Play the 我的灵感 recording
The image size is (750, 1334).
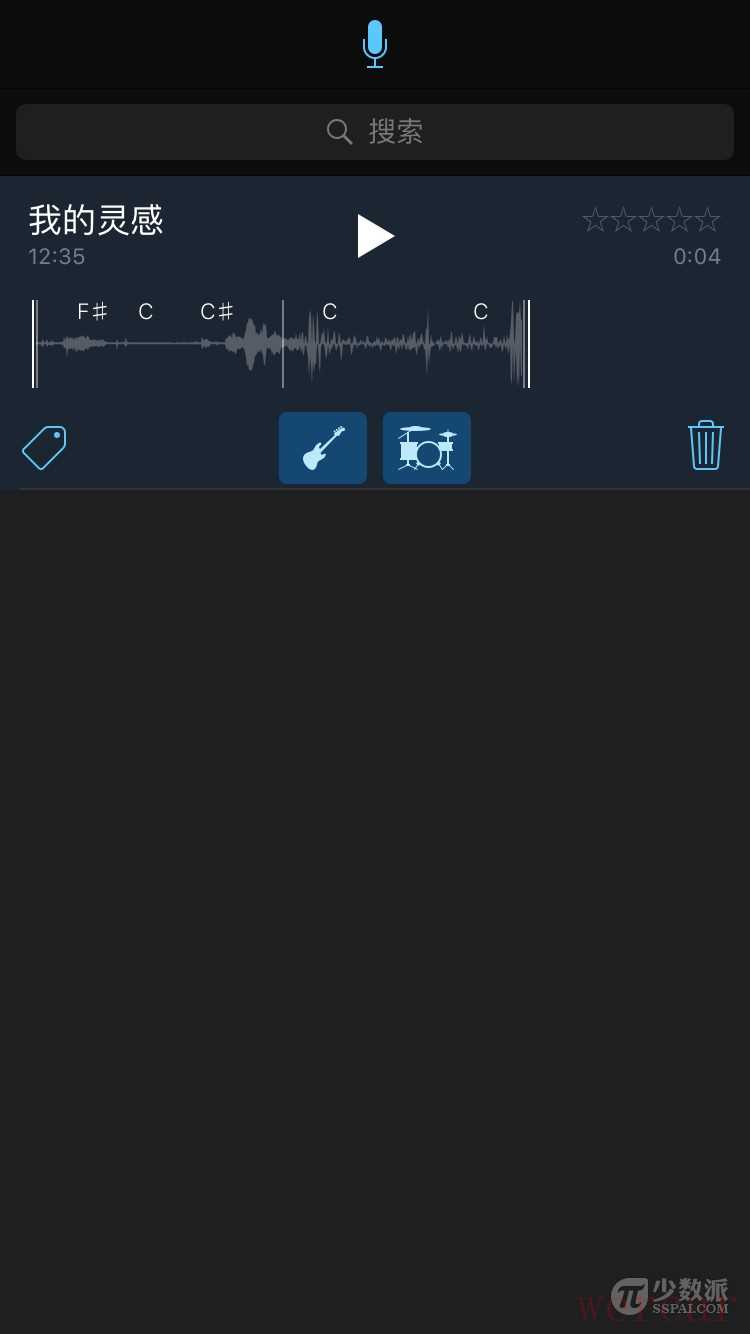(x=375, y=236)
